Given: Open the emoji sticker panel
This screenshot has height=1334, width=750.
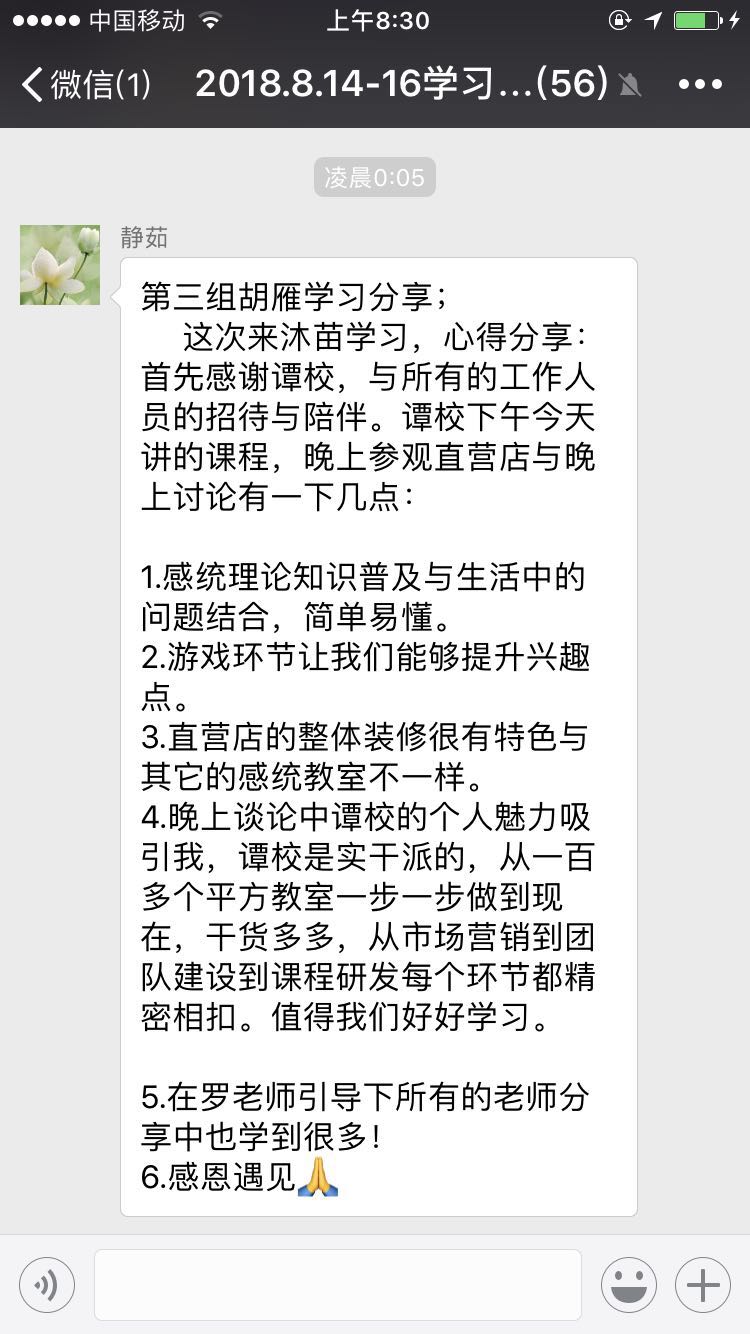Looking at the screenshot, I should (x=629, y=1285).
